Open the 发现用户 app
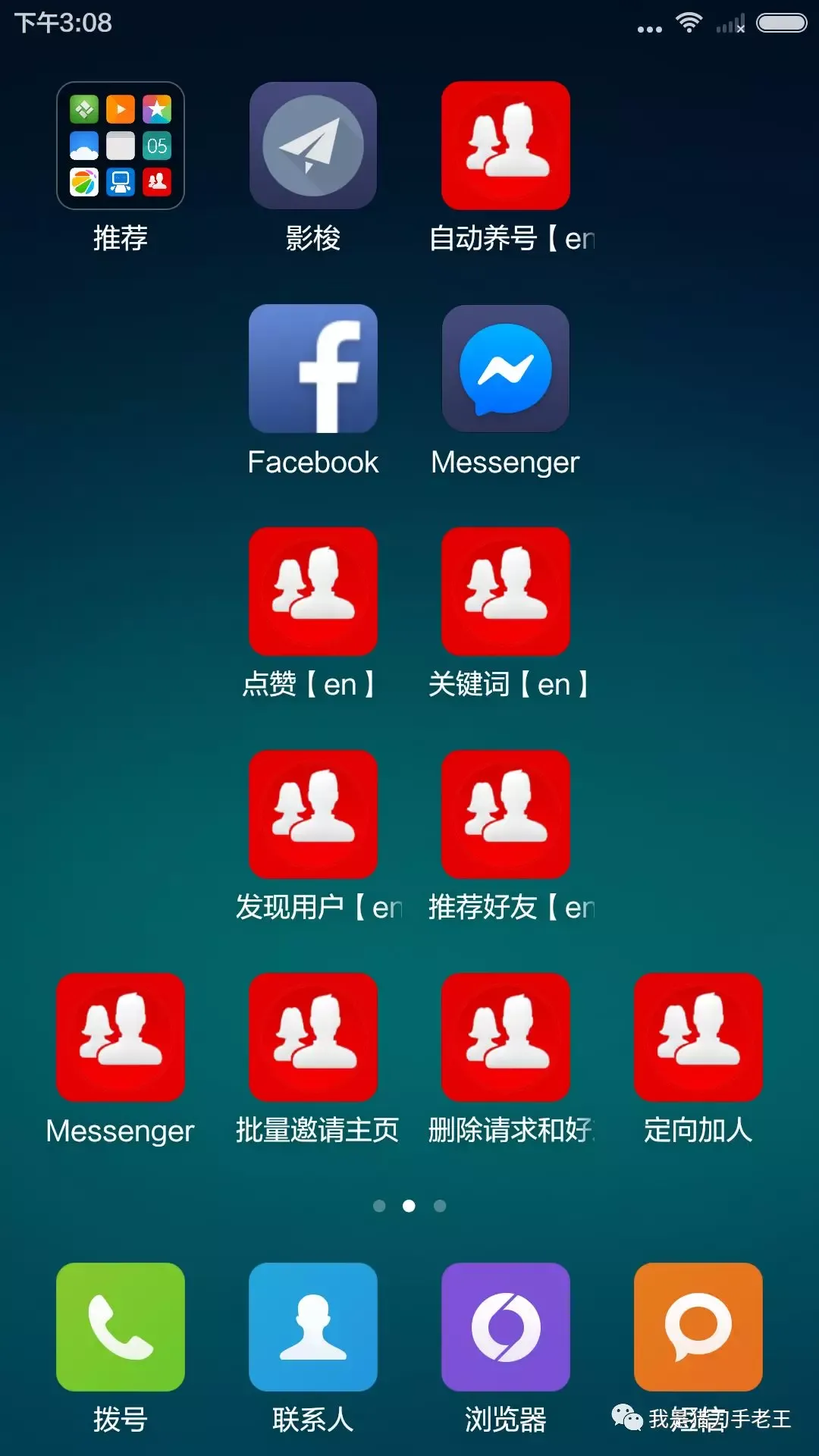The height and width of the screenshot is (1456, 819). point(313,814)
